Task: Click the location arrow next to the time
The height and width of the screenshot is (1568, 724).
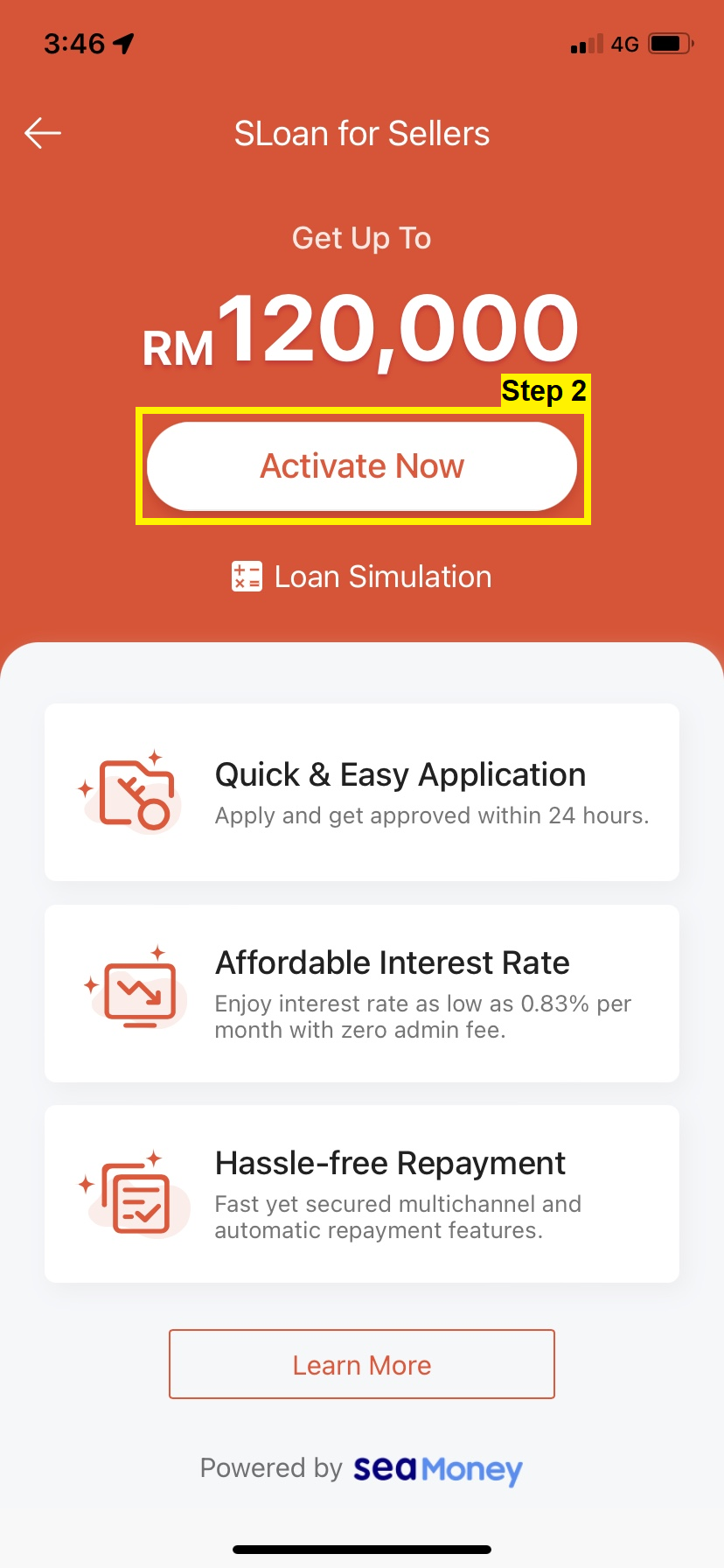Action: 124,41
